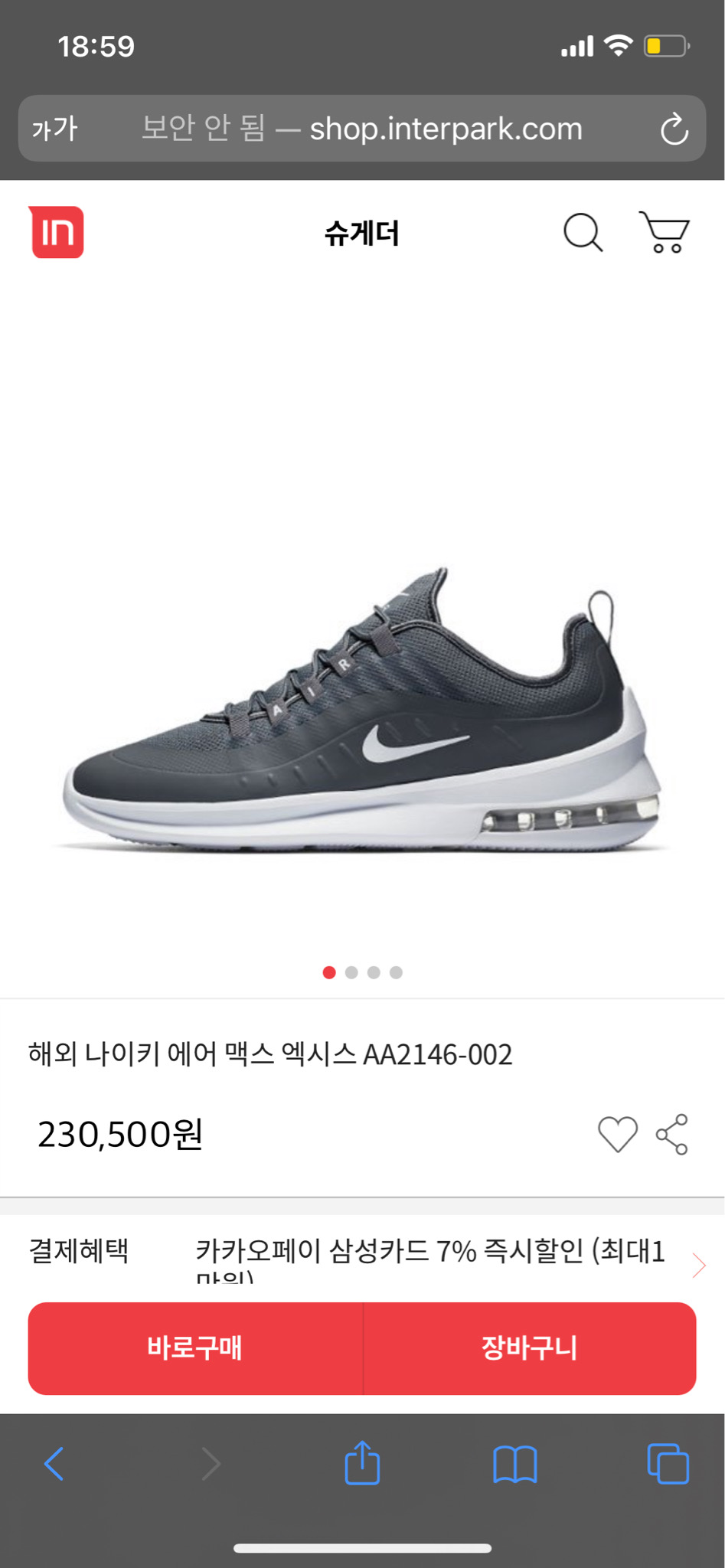
Task: Toggle the heart wishlist icon
Action: click(x=619, y=1135)
